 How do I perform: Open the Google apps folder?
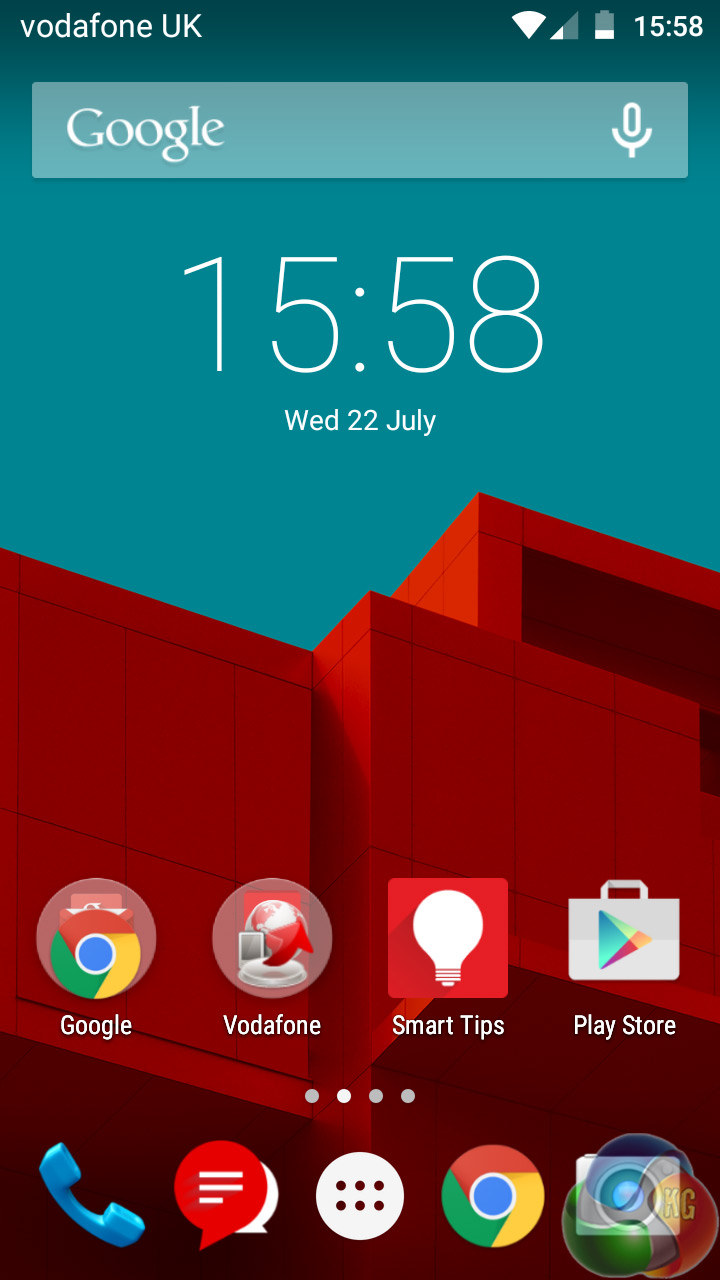coord(96,940)
